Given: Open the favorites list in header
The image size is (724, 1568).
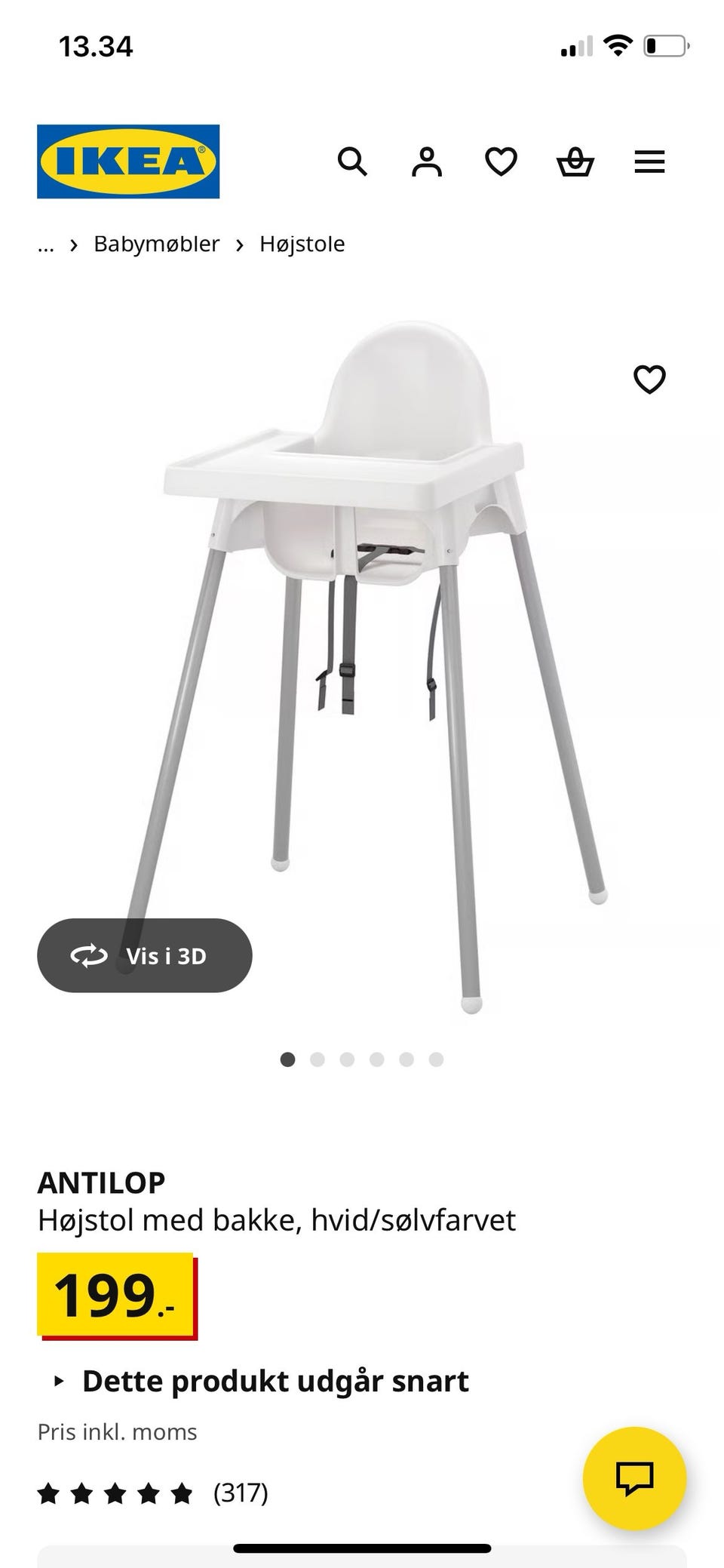Looking at the screenshot, I should pyautogui.click(x=501, y=161).
